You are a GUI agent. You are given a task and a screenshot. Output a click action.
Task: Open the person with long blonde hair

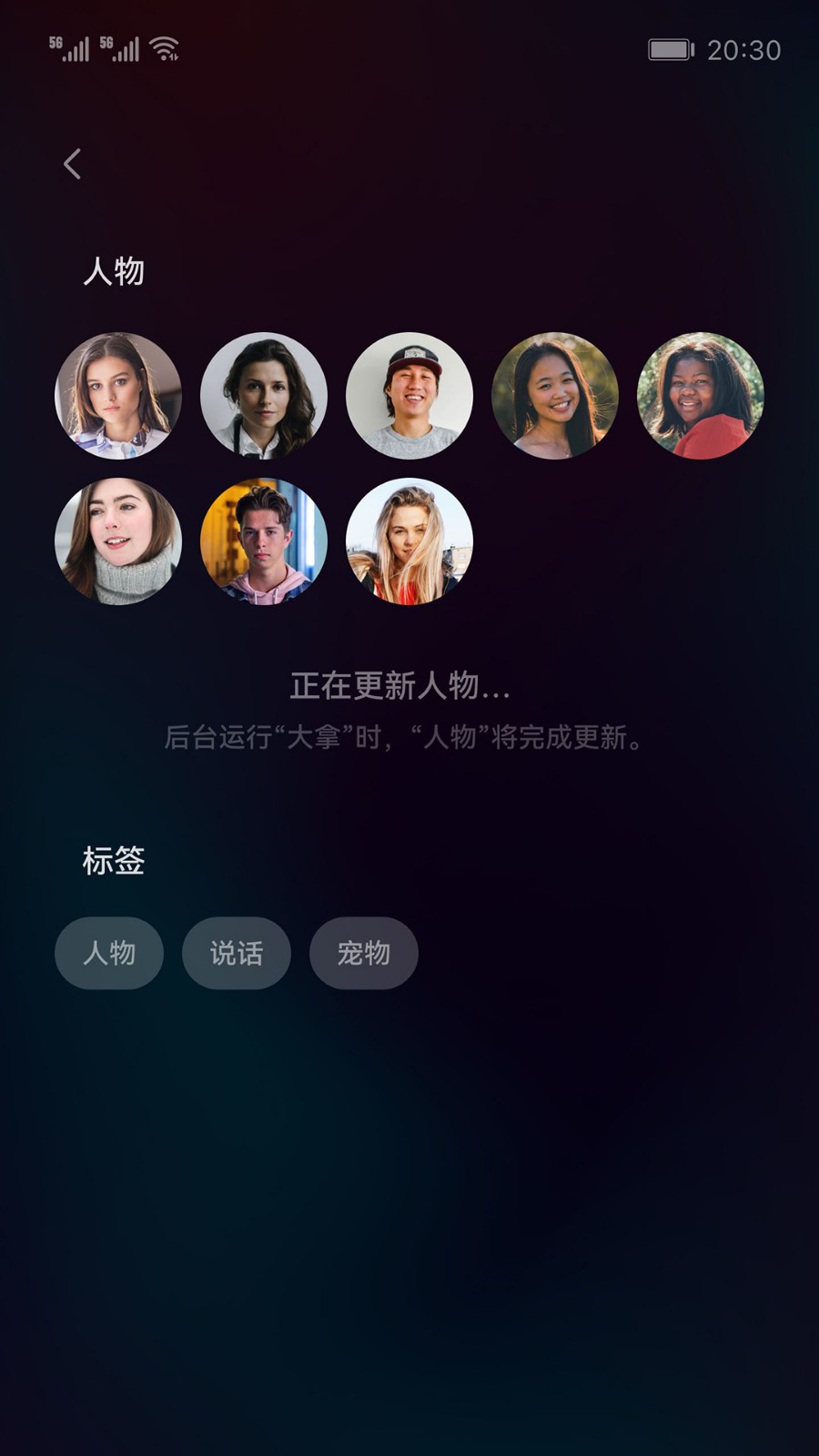(409, 541)
